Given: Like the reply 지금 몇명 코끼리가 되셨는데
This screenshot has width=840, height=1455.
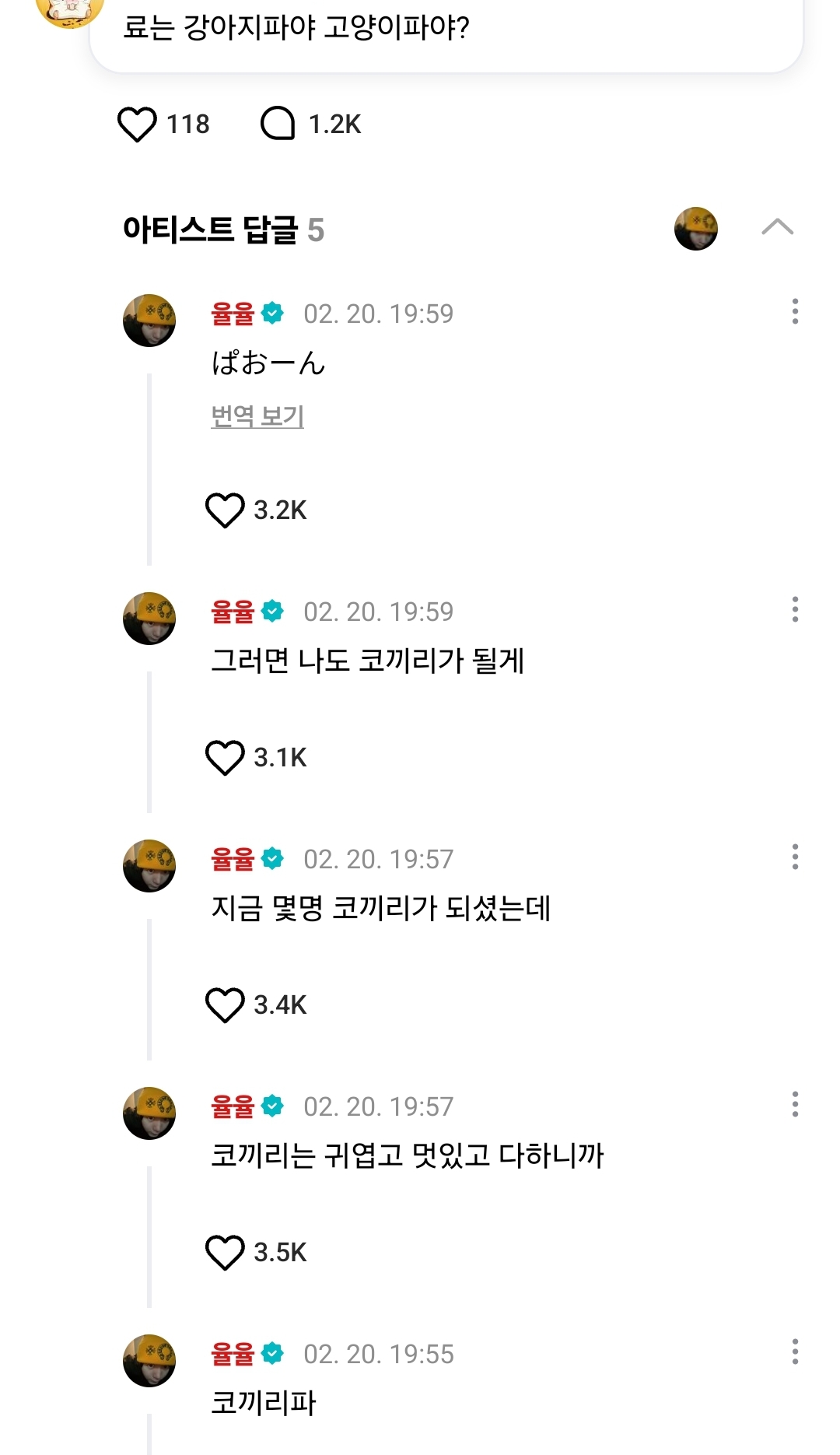Looking at the screenshot, I should (x=225, y=1005).
